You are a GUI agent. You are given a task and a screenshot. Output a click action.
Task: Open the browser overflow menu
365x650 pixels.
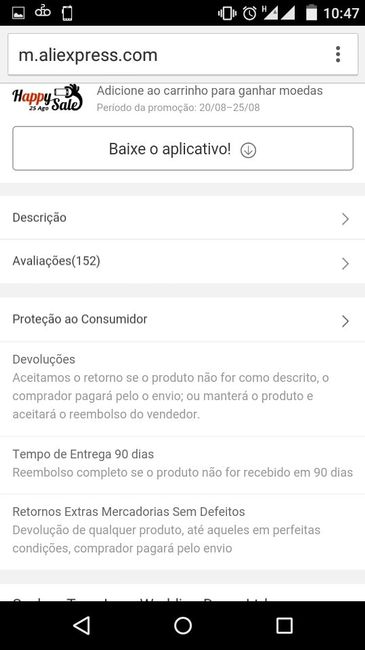[338, 55]
